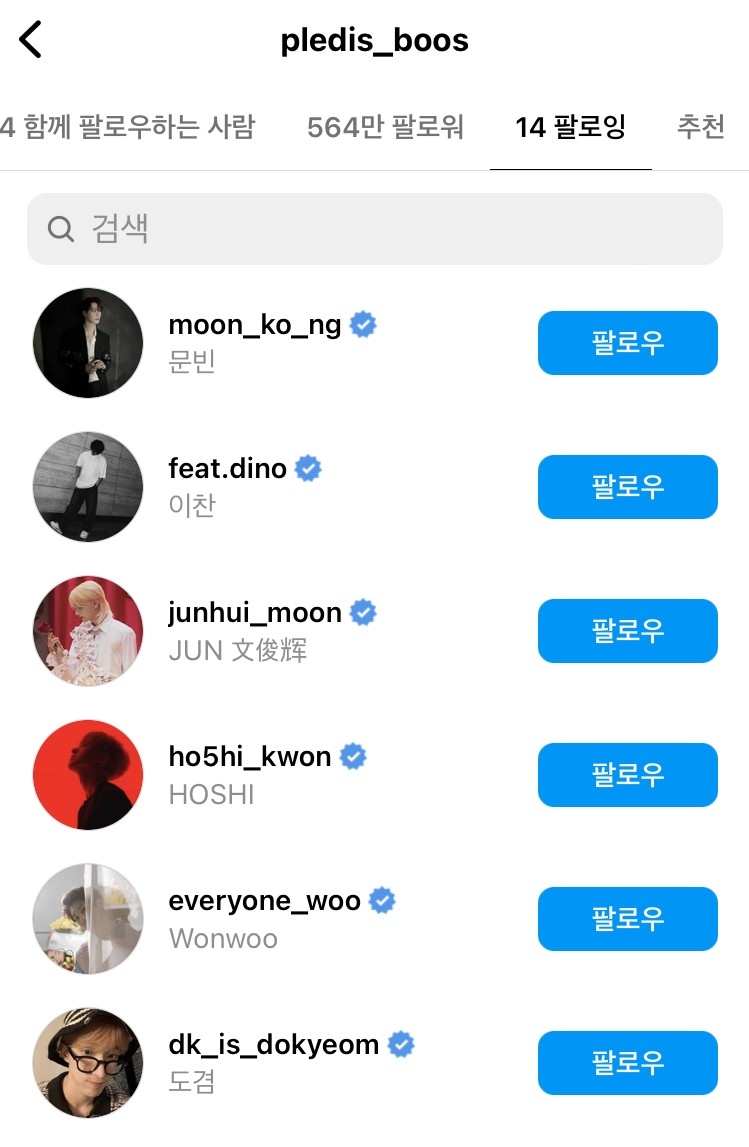Switch to the 564만 팔로워 tab

[x=385, y=128]
